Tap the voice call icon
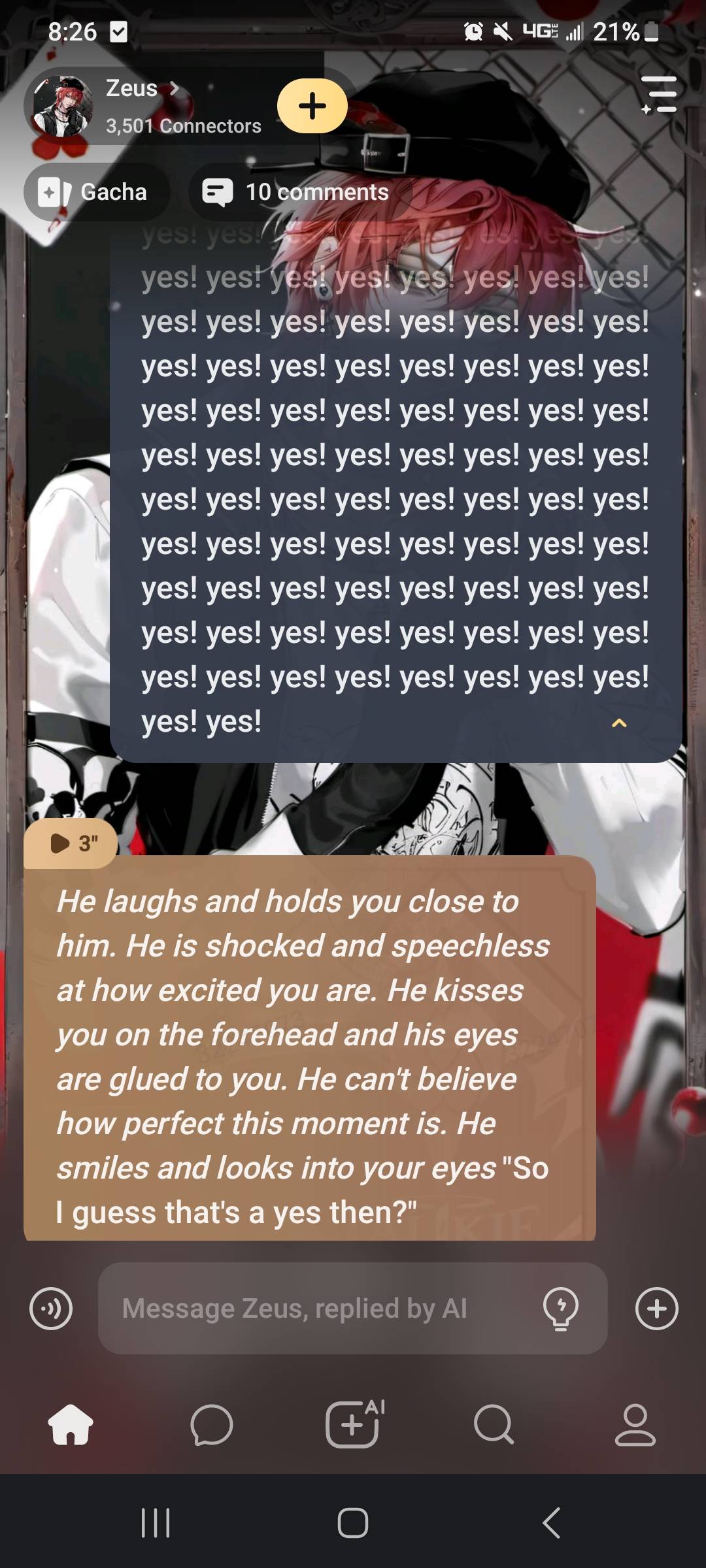Image resolution: width=706 pixels, height=1568 pixels. [x=51, y=1308]
